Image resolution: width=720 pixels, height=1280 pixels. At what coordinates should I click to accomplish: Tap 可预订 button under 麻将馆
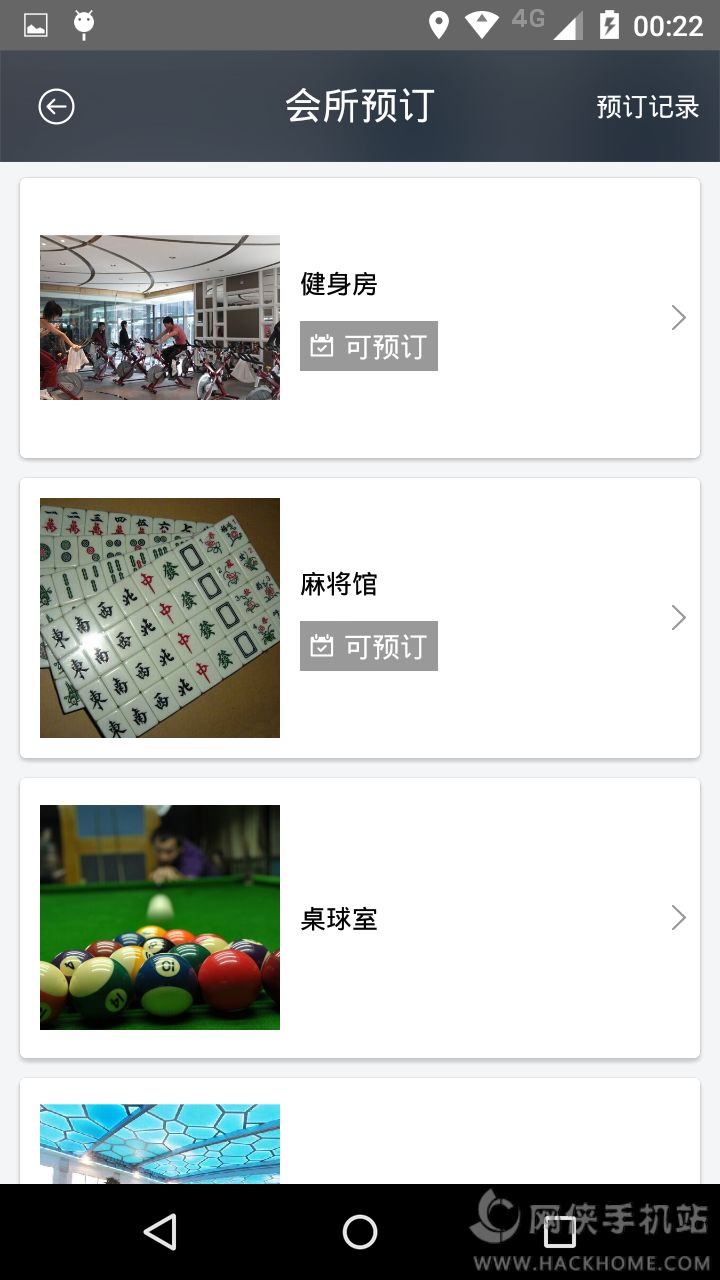click(369, 646)
